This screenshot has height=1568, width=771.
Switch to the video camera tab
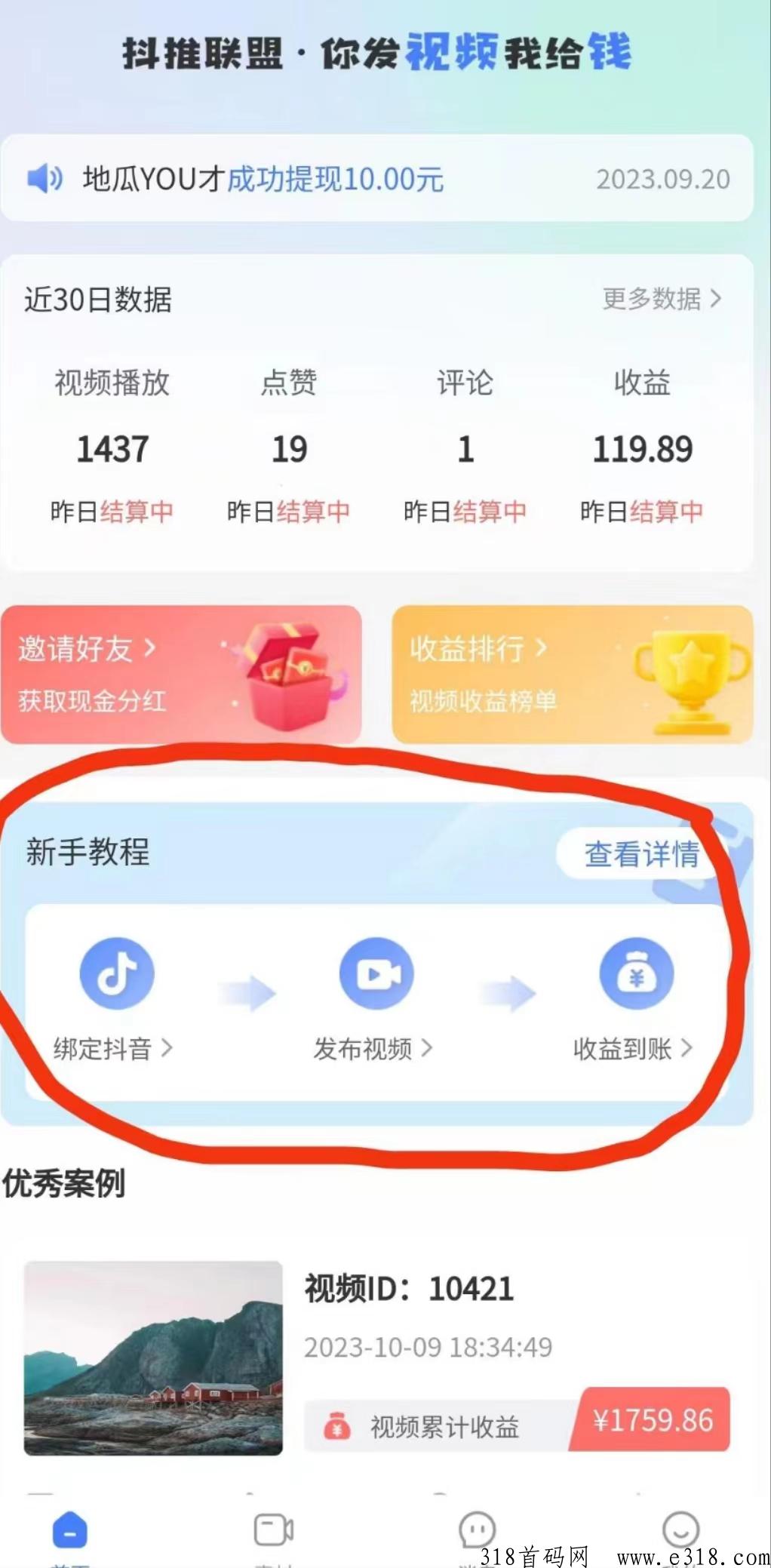273,1532
